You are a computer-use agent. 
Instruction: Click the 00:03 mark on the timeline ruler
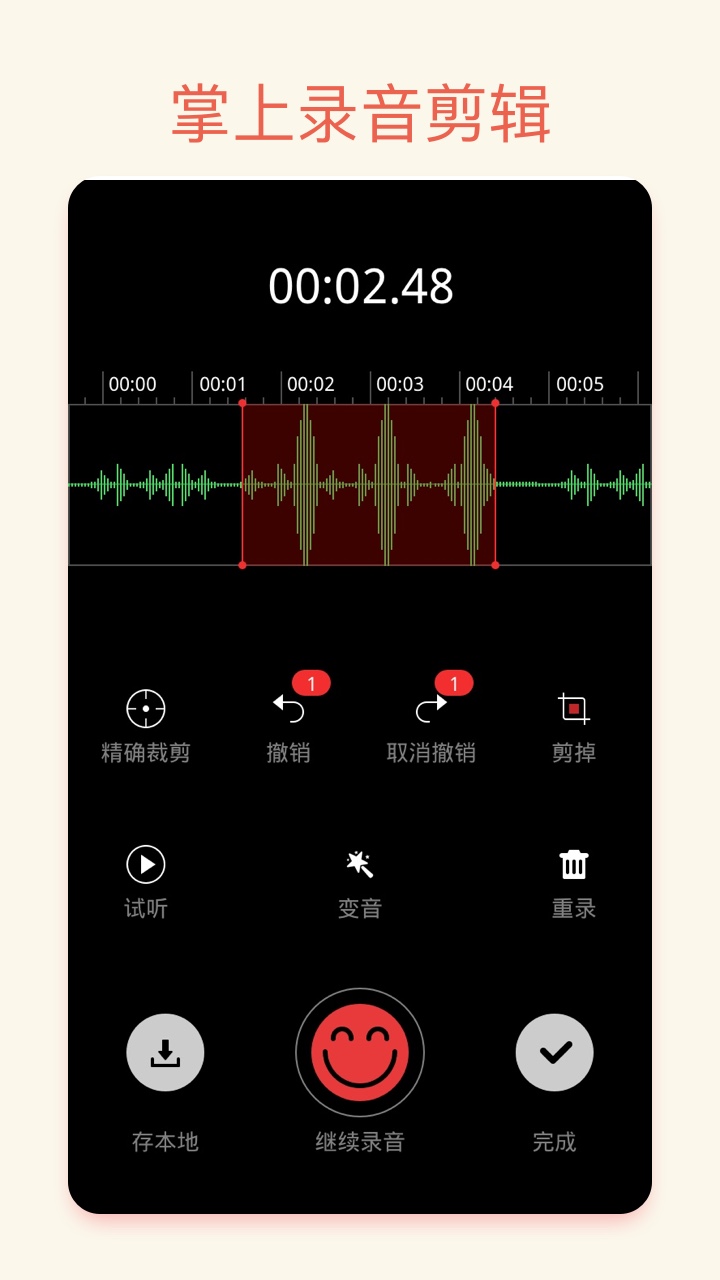point(399,383)
